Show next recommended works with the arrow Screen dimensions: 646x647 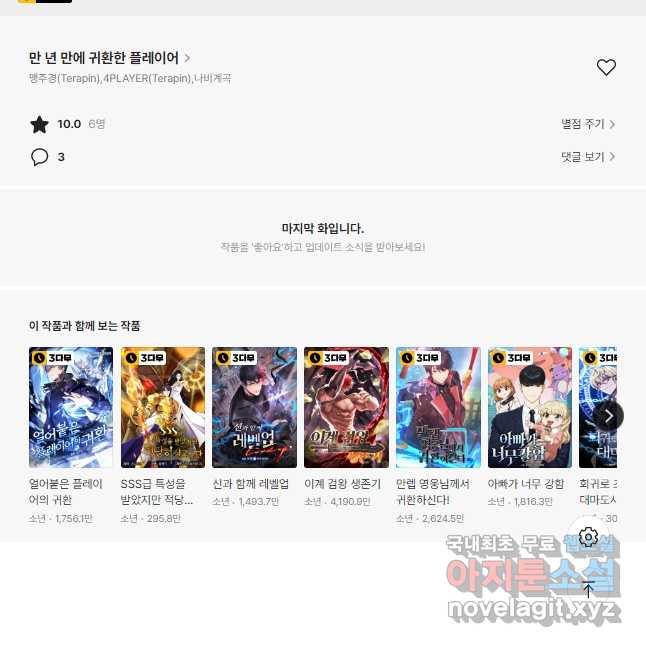click(x=608, y=416)
